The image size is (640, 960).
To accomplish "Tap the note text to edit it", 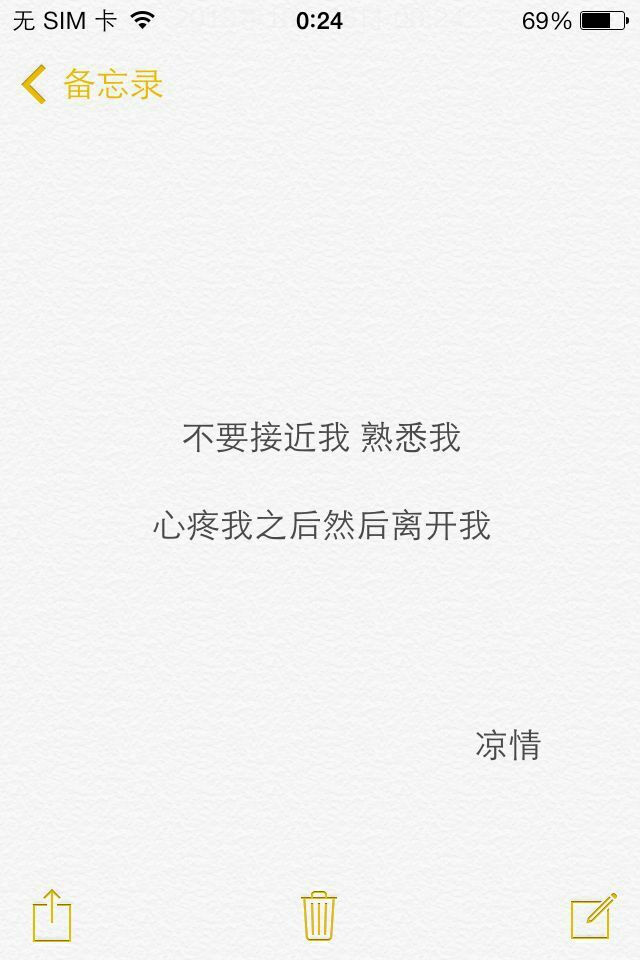I will [x=321, y=481].
